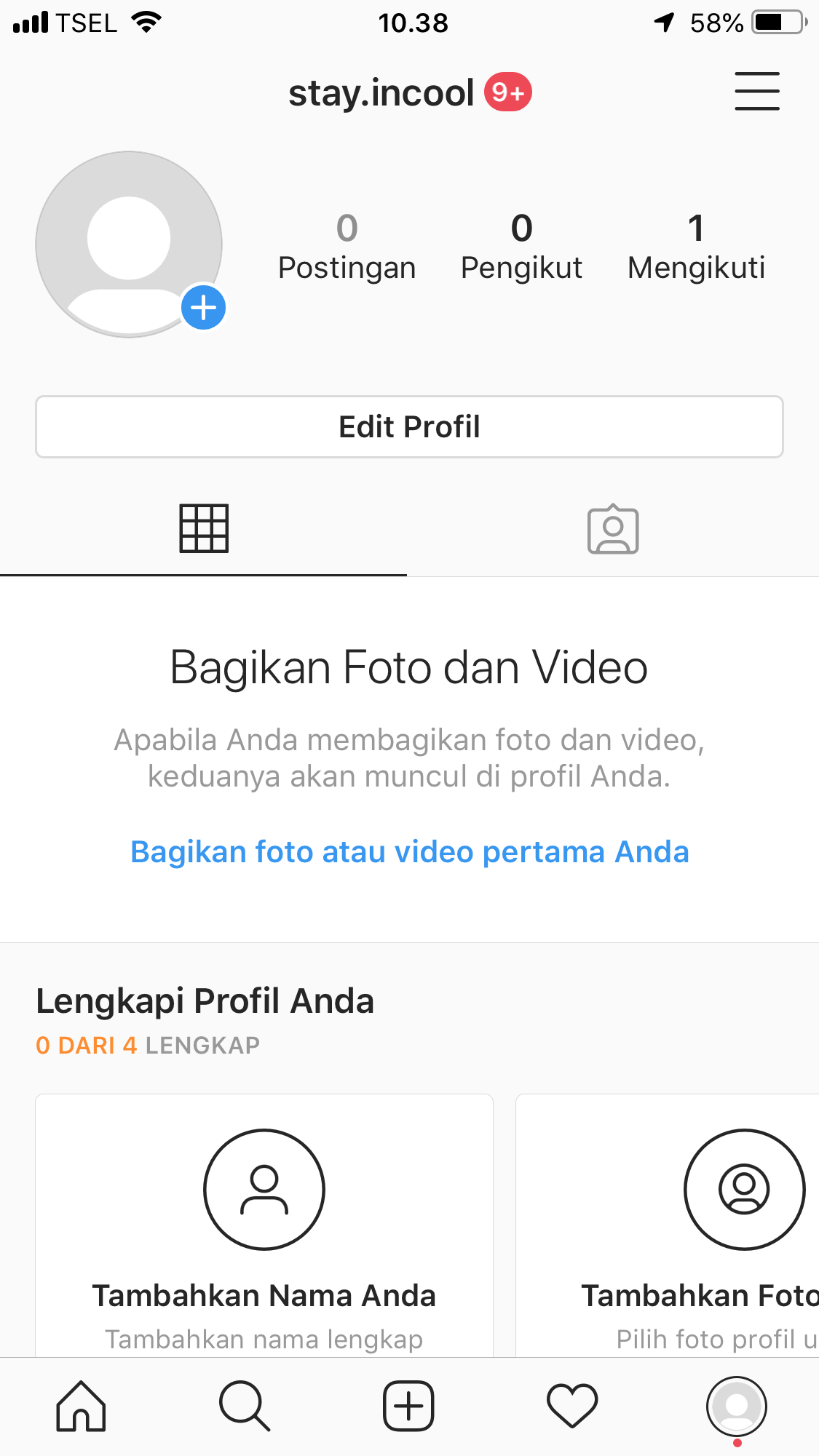View the Mengikuti following list
The image size is (819, 1456).
point(696,247)
